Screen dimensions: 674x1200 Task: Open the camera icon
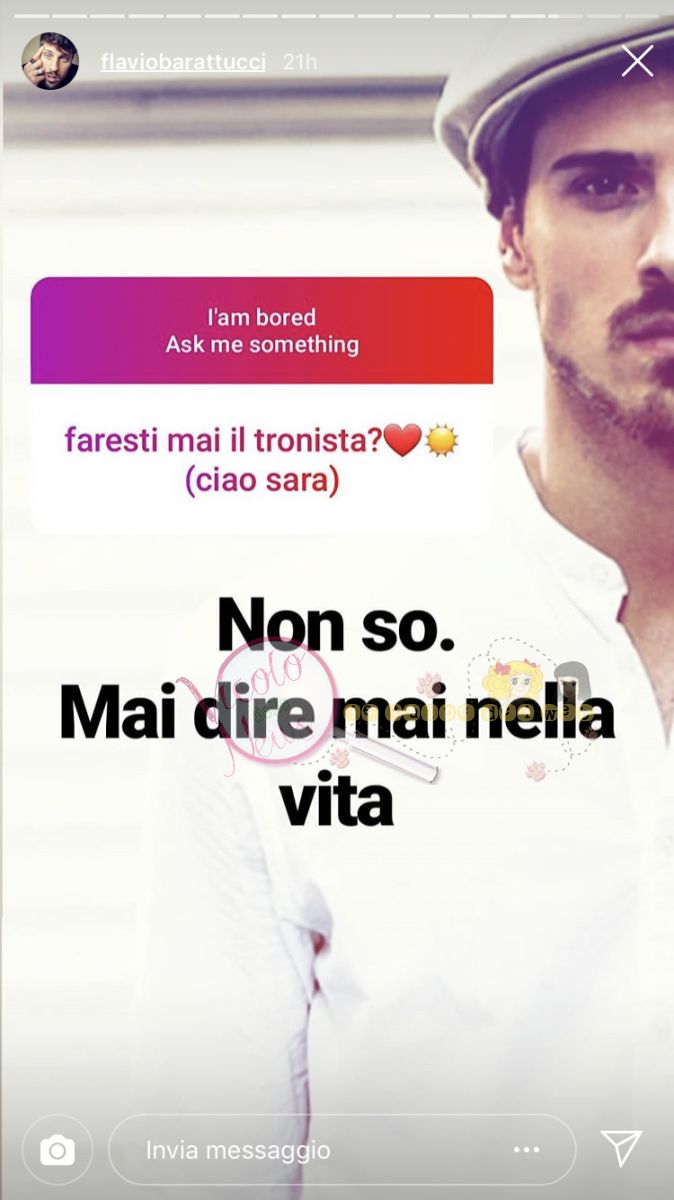(57, 1150)
